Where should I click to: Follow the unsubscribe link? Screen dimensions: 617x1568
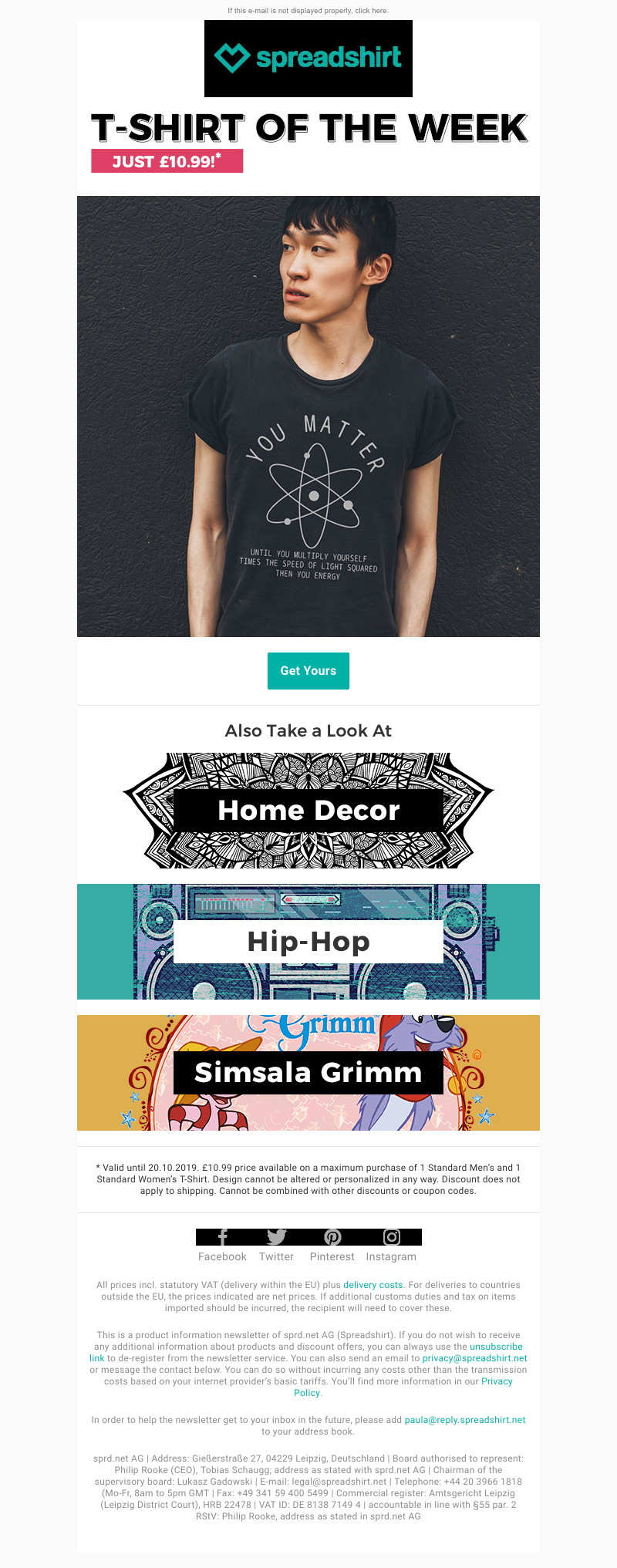(496, 1347)
